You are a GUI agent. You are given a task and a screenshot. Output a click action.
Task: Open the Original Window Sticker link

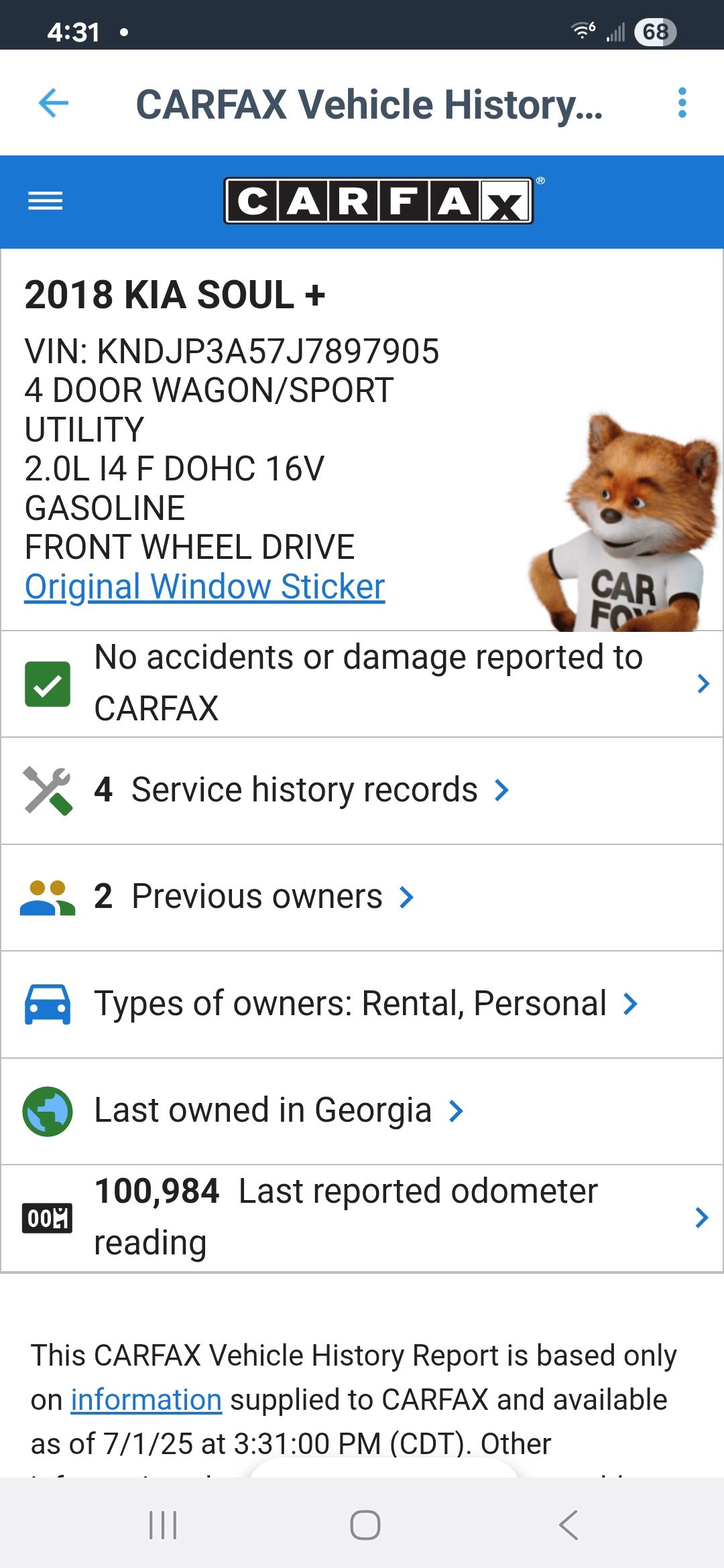click(x=204, y=587)
